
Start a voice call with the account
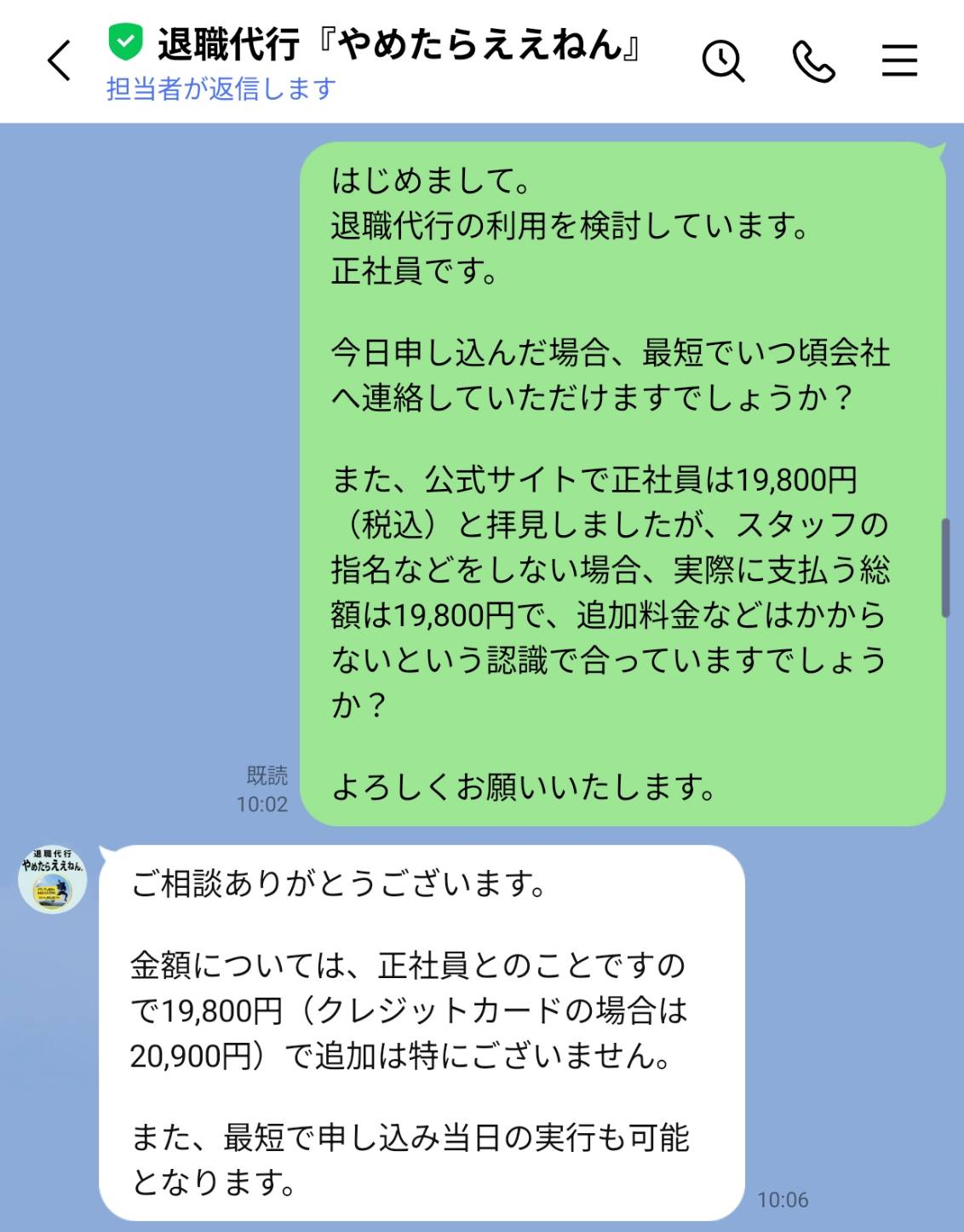pyautogui.click(x=813, y=61)
